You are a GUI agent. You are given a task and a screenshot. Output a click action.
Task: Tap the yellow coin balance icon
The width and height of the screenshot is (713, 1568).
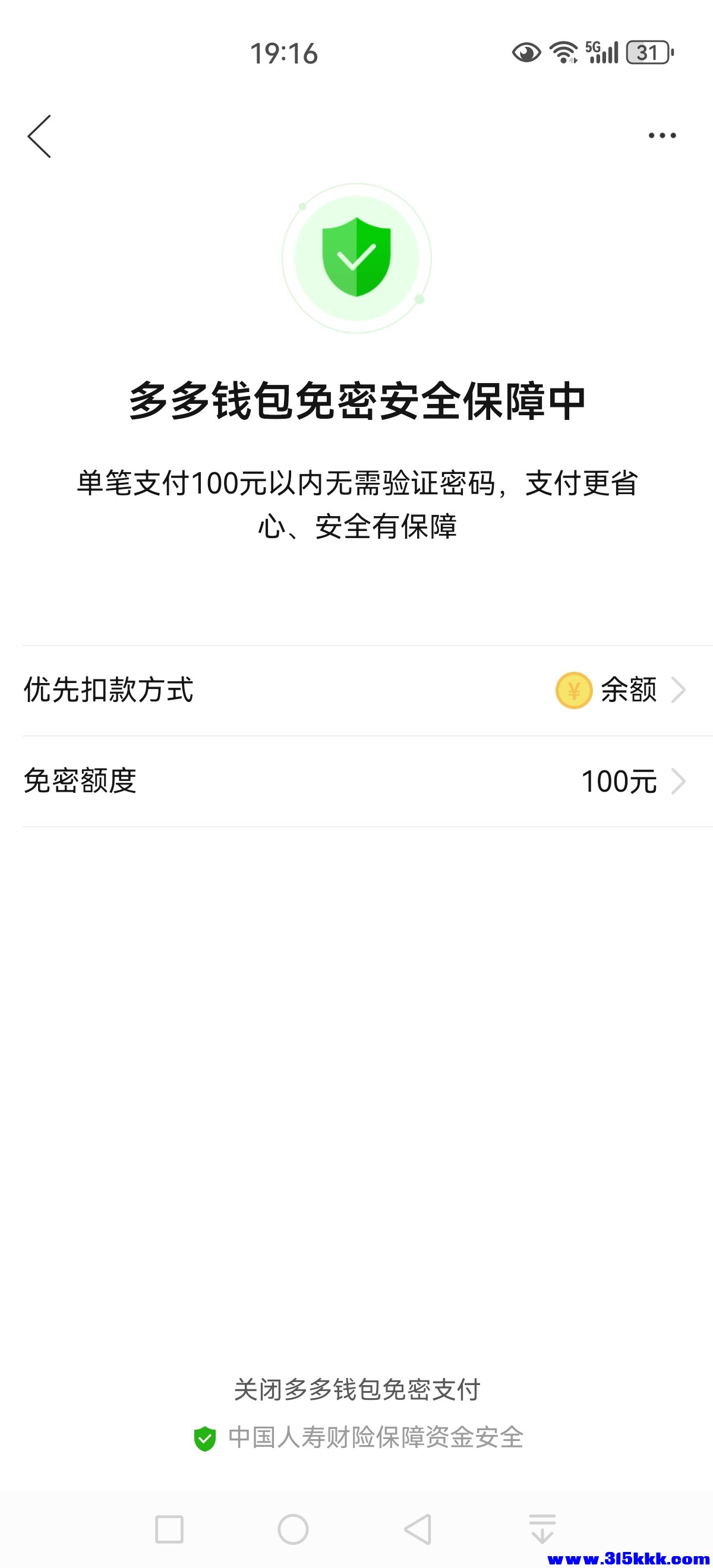[573, 690]
